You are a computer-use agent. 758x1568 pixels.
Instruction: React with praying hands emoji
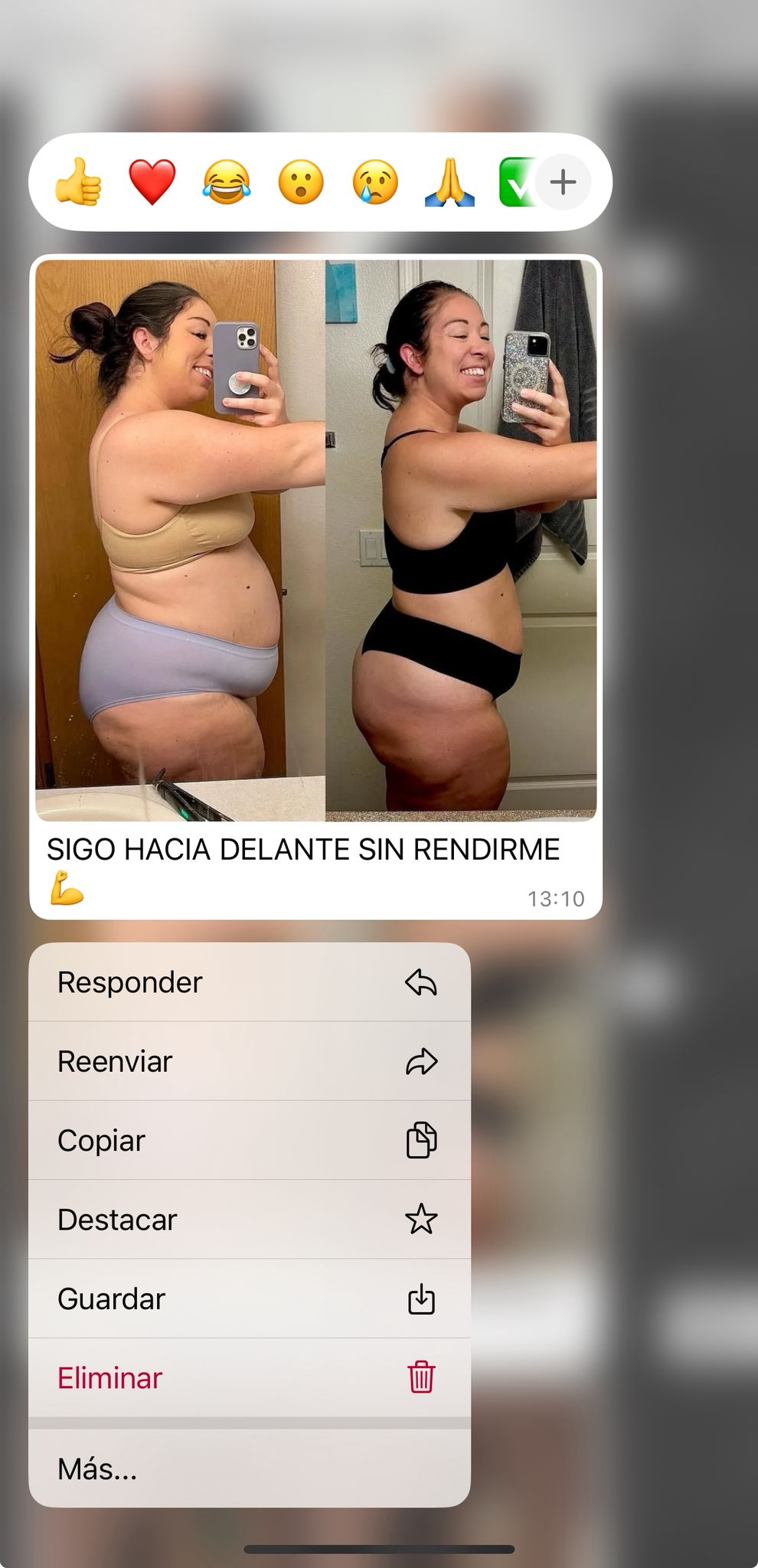(x=450, y=182)
